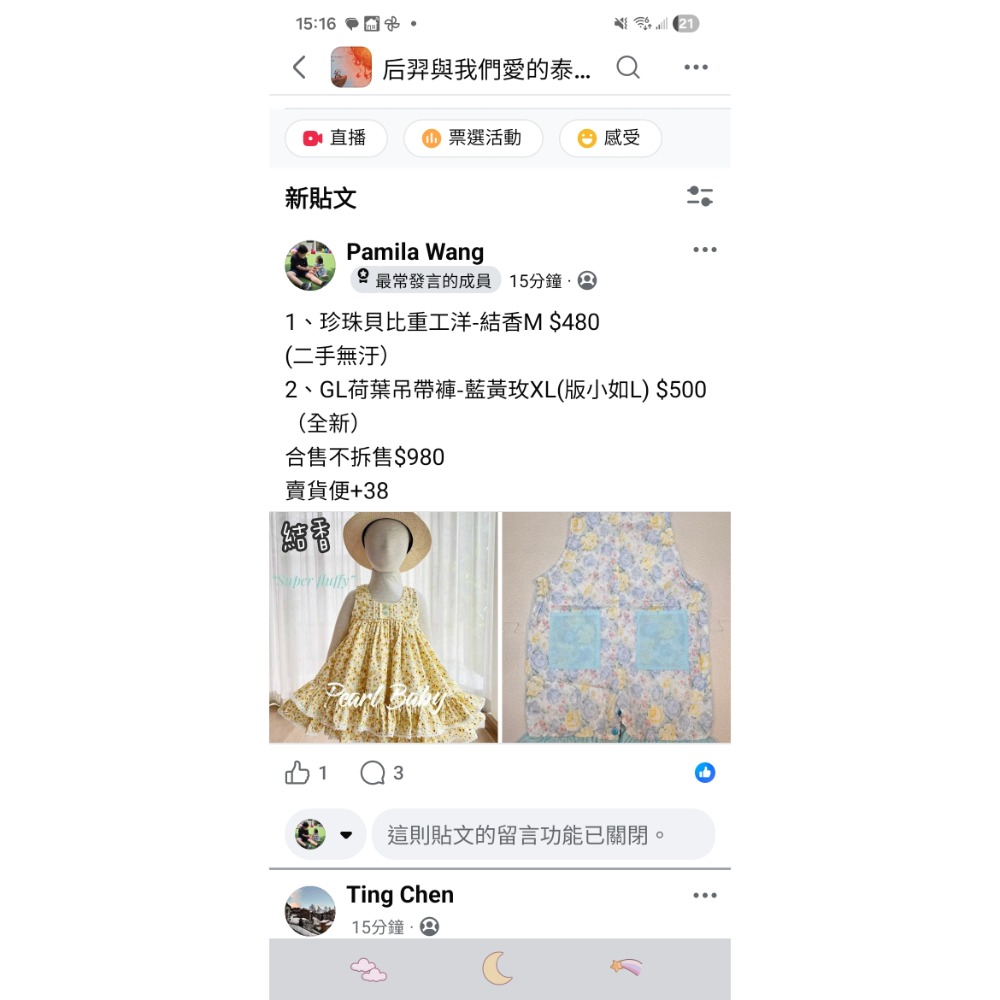The image size is (1000, 1000).
Task: Open the group page title header
Action: point(487,68)
